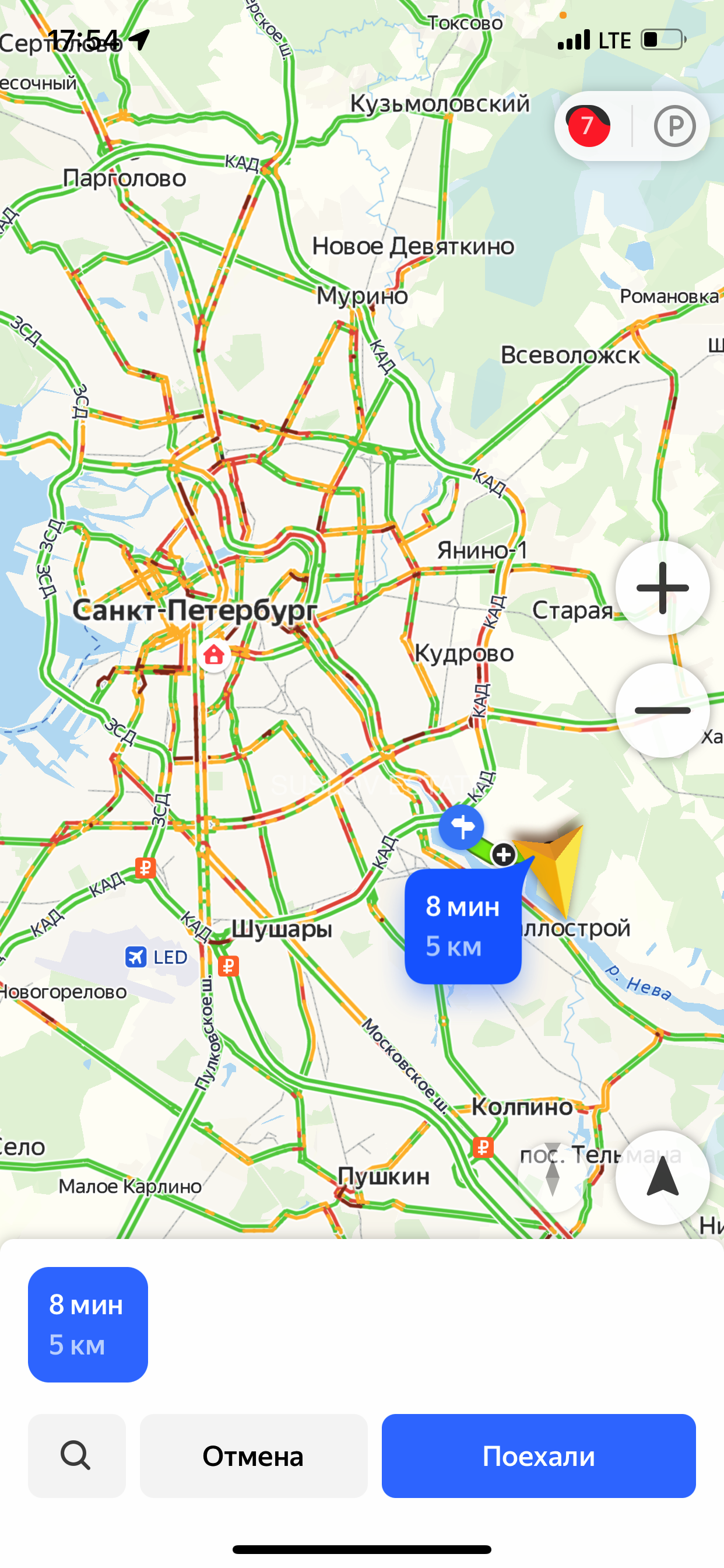Toggle the traffic level 7 indicator
The width and height of the screenshot is (724, 1568).
588,126
